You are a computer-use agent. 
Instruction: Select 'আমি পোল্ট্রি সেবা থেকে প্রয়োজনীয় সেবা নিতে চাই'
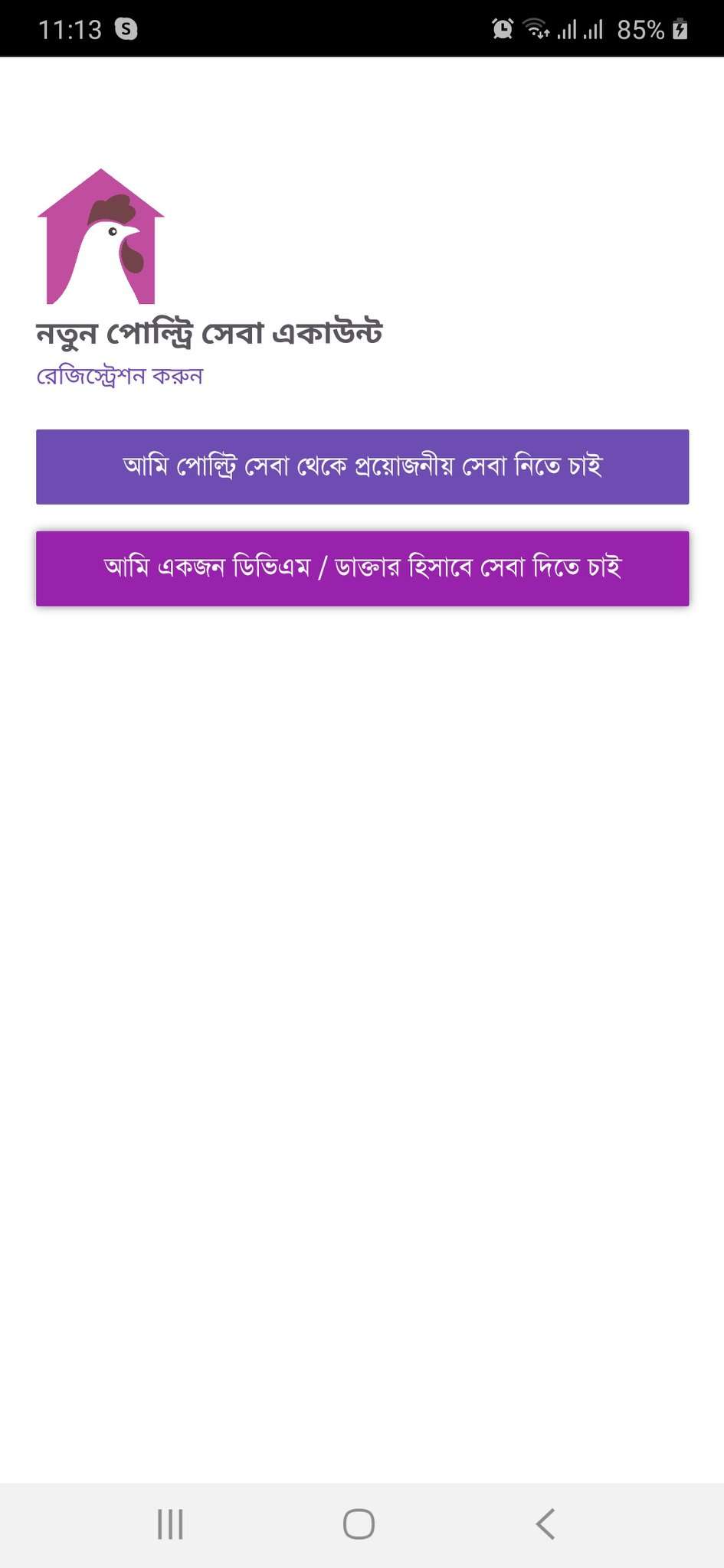[362, 466]
